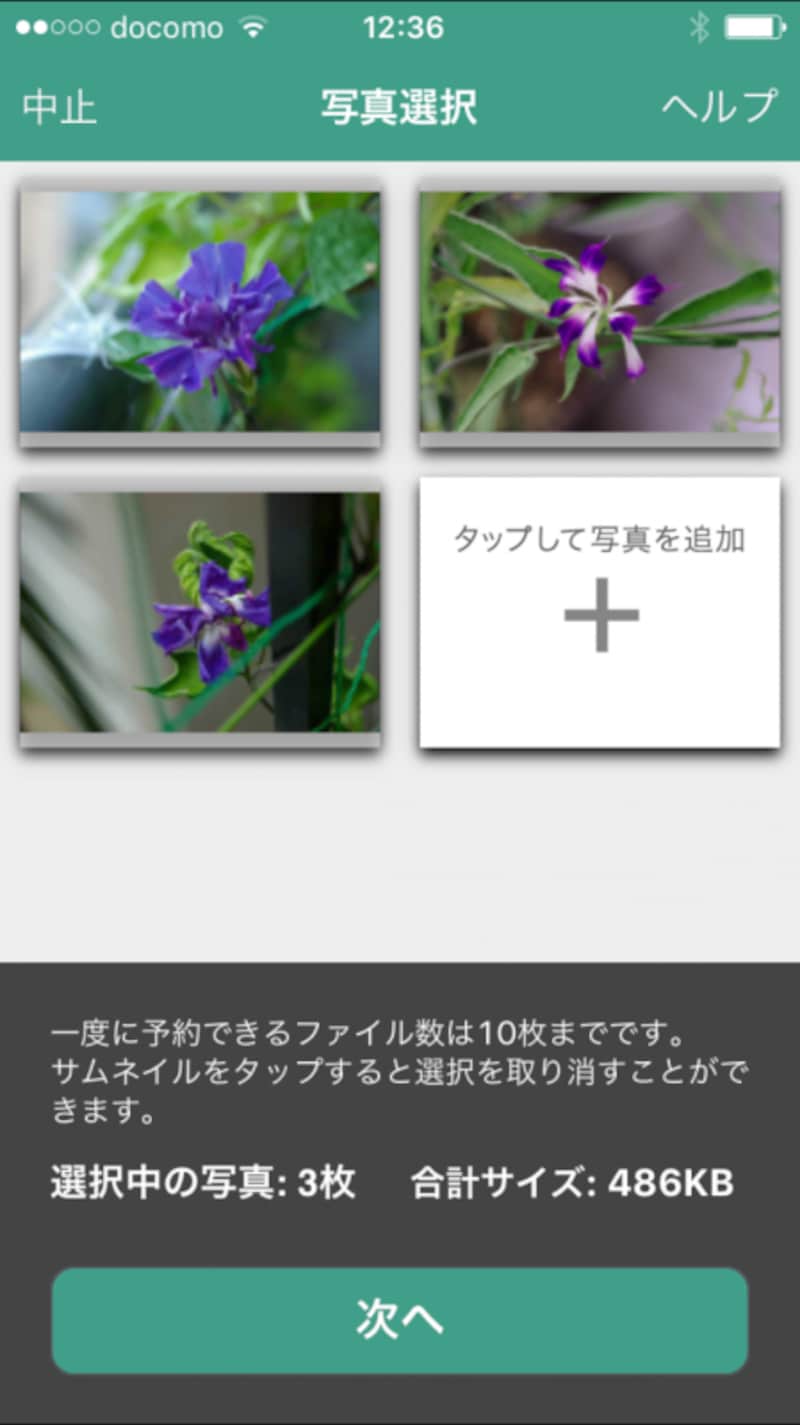Open ヘルプ help page

[719, 107]
